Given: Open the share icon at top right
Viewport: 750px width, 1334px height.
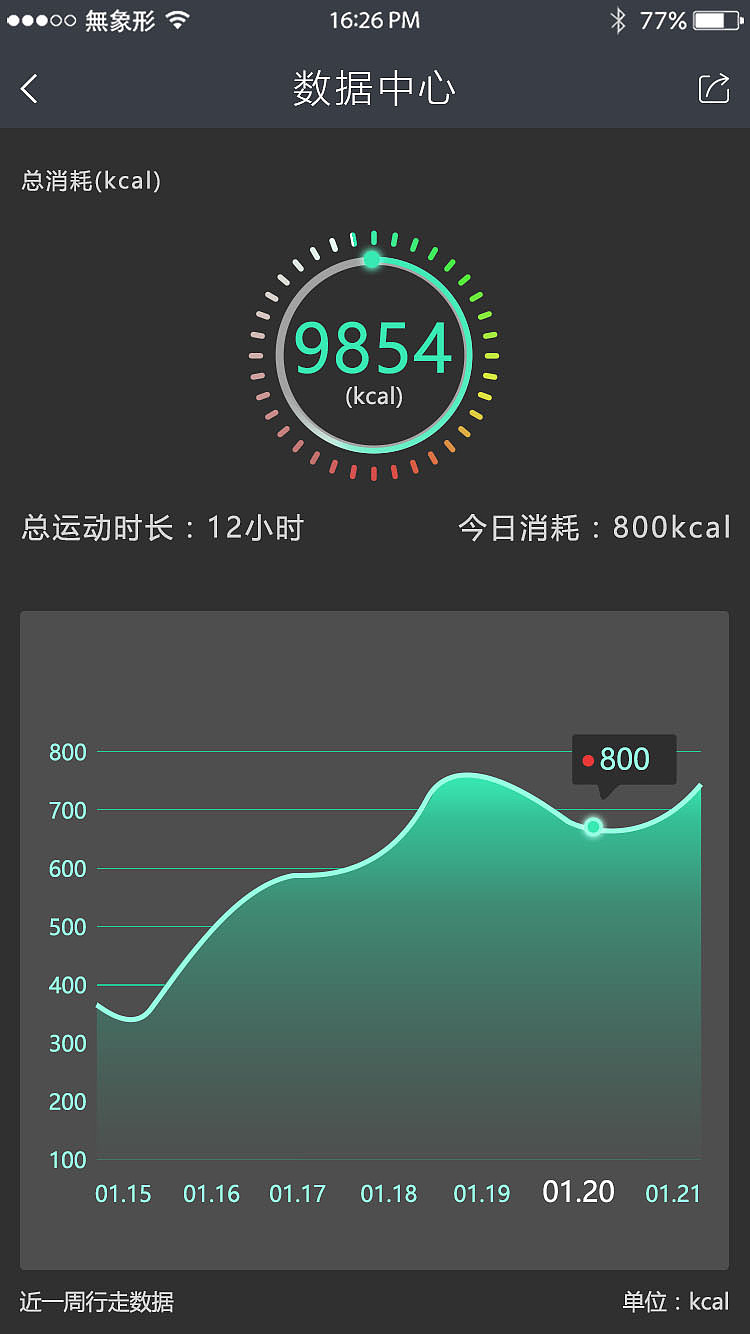Looking at the screenshot, I should point(712,89).
